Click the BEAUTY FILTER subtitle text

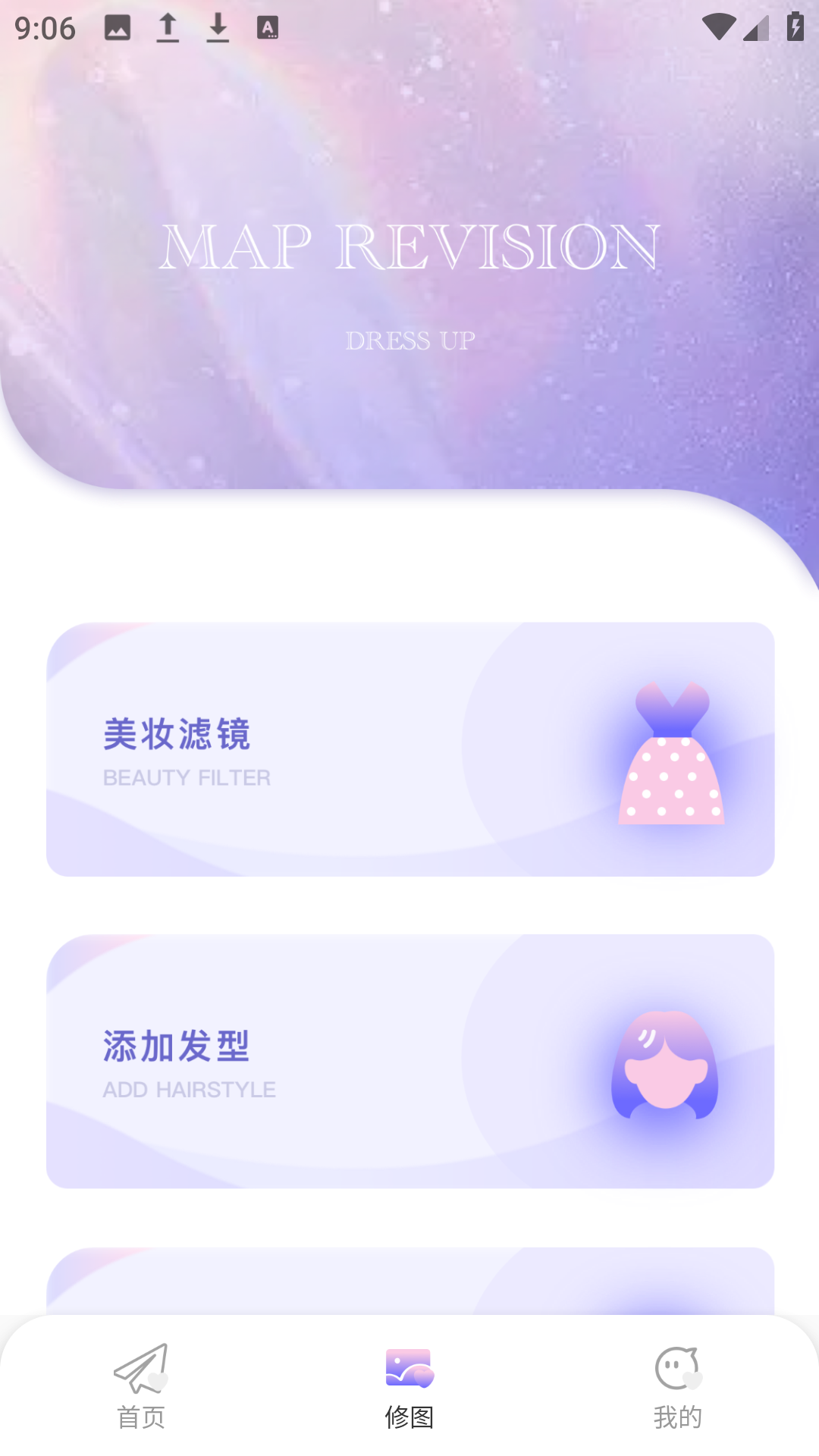coord(187,777)
